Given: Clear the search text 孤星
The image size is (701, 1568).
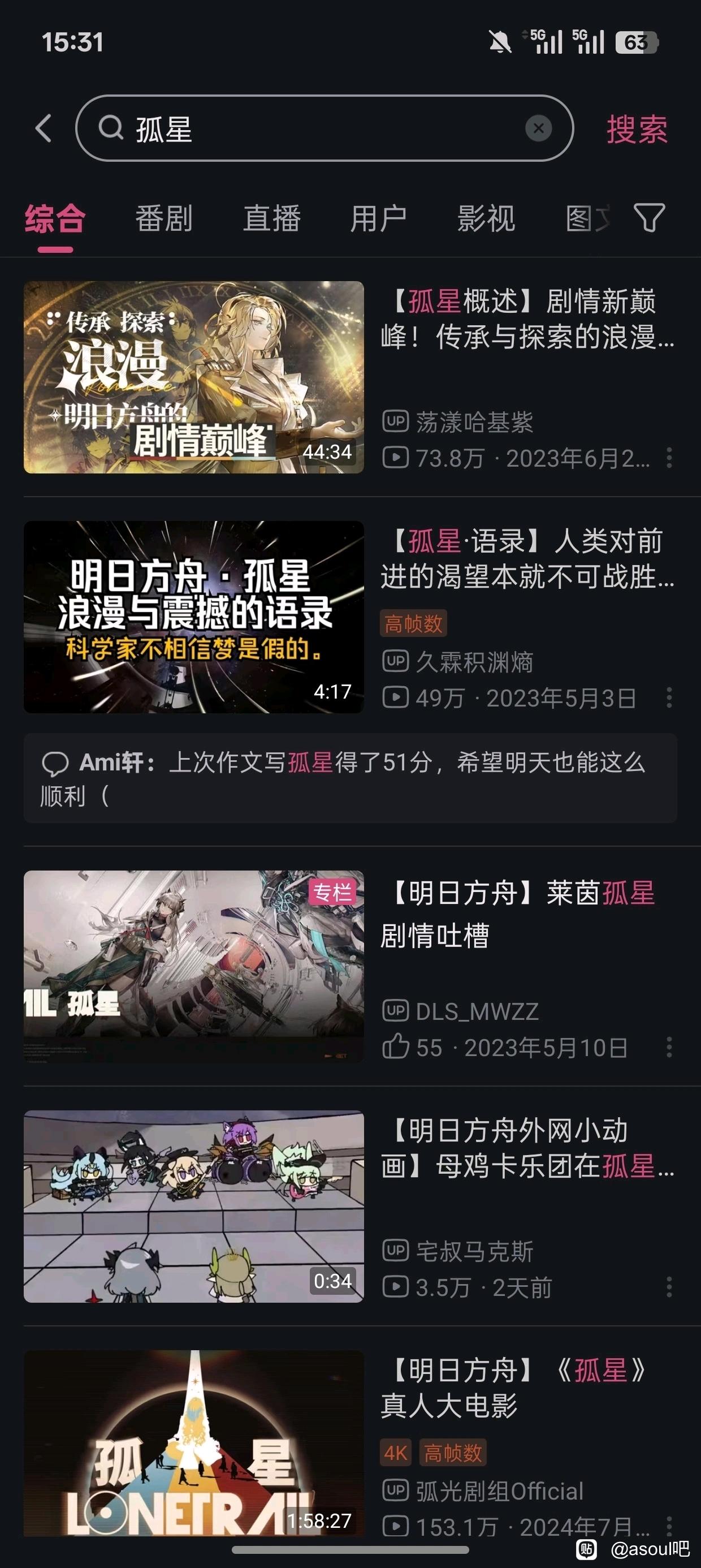Looking at the screenshot, I should [x=538, y=128].
